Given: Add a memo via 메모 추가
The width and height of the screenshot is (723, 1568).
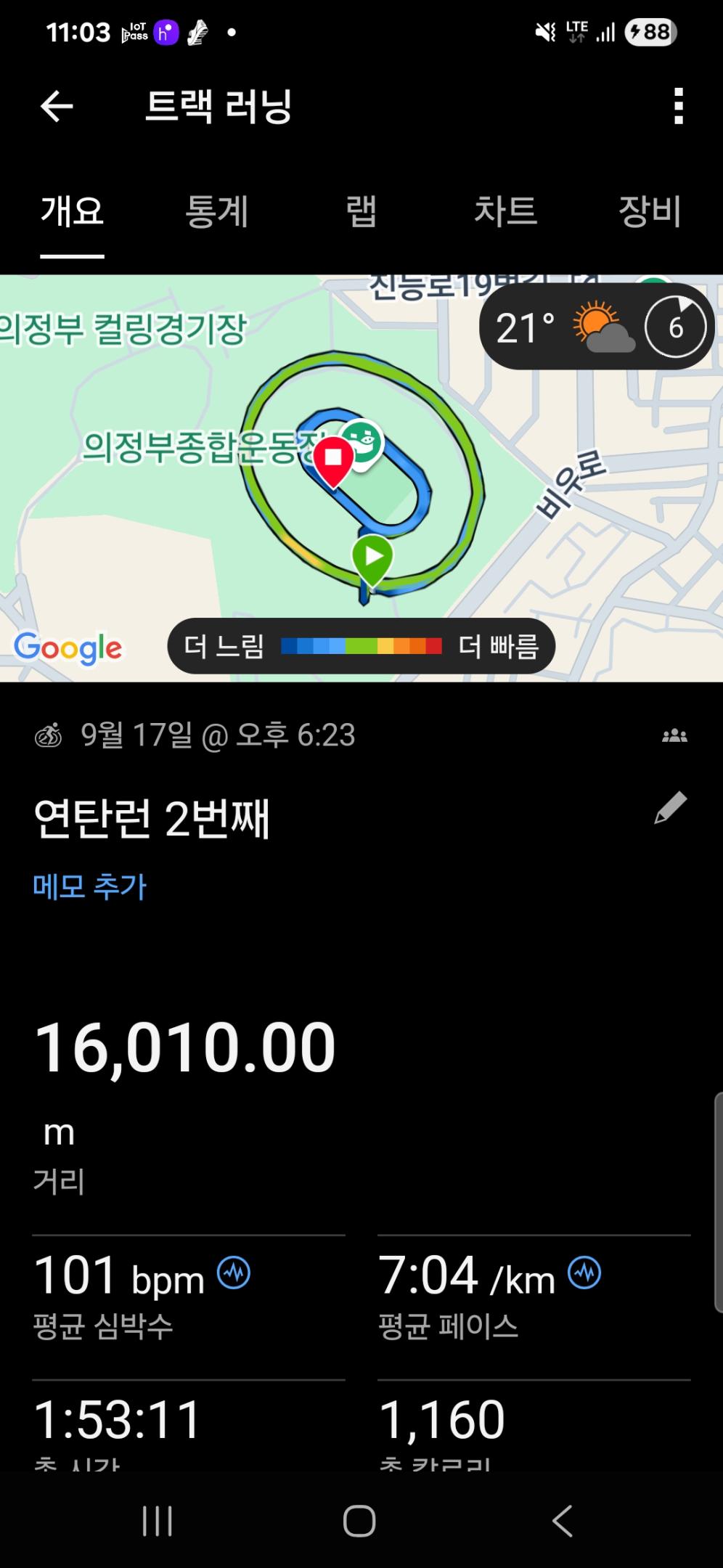Looking at the screenshot, I should (x=90, y=886).
